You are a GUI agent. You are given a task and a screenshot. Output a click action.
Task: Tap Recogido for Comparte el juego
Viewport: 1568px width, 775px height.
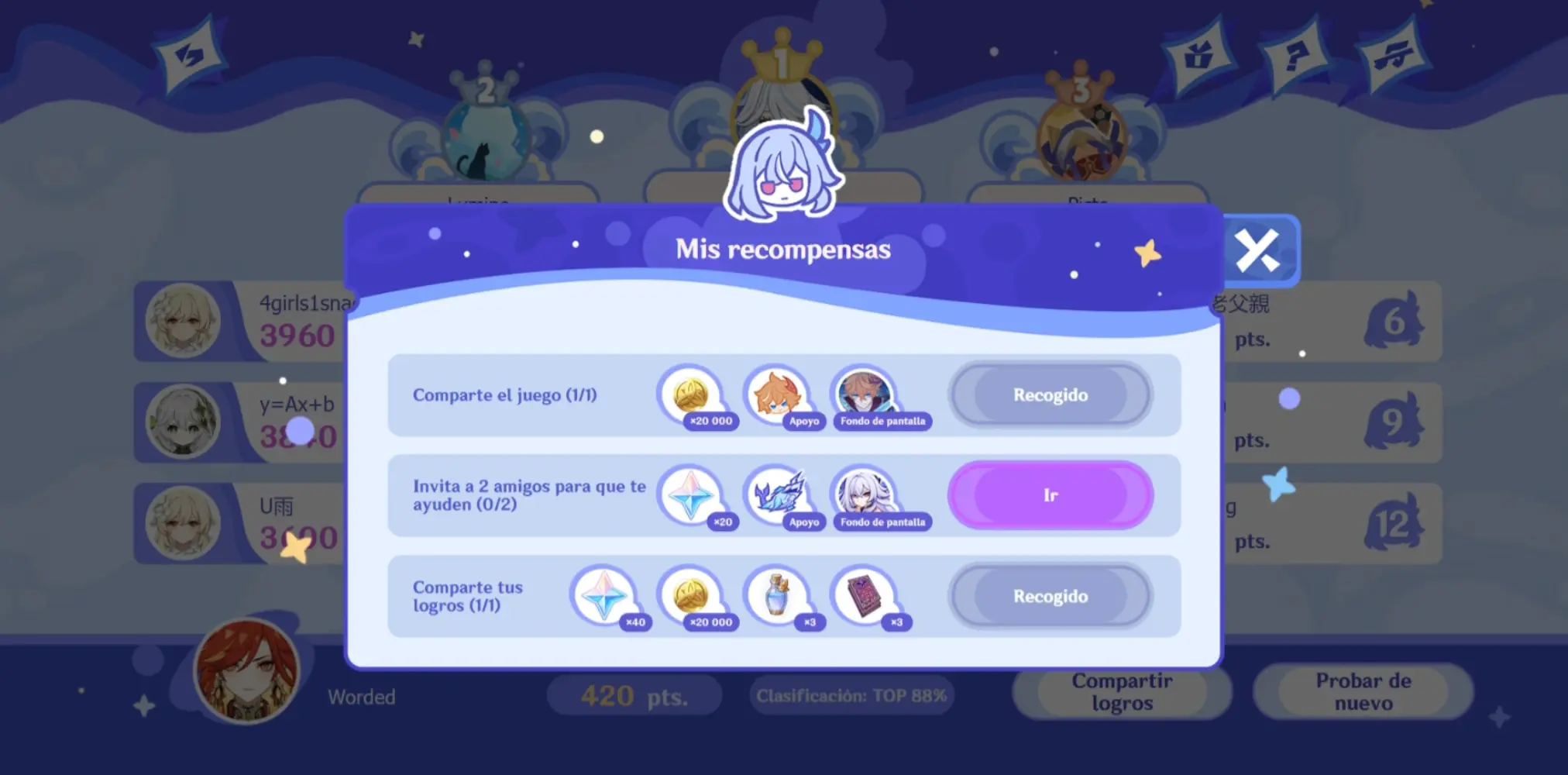point(1050,395)
